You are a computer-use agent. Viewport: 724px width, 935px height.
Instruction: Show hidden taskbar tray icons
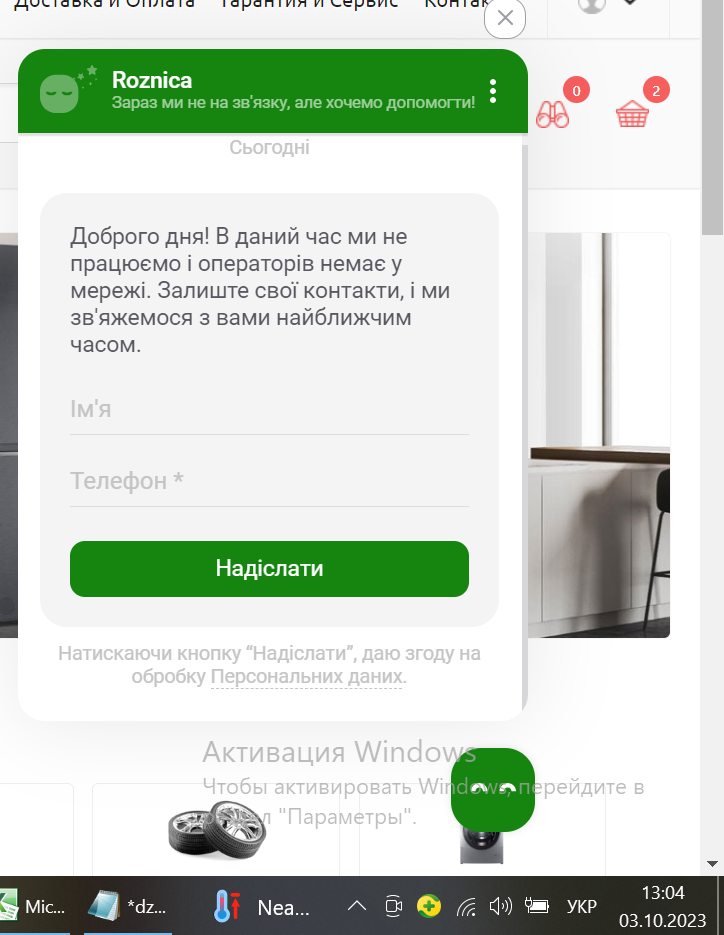[x=356, y=907]
